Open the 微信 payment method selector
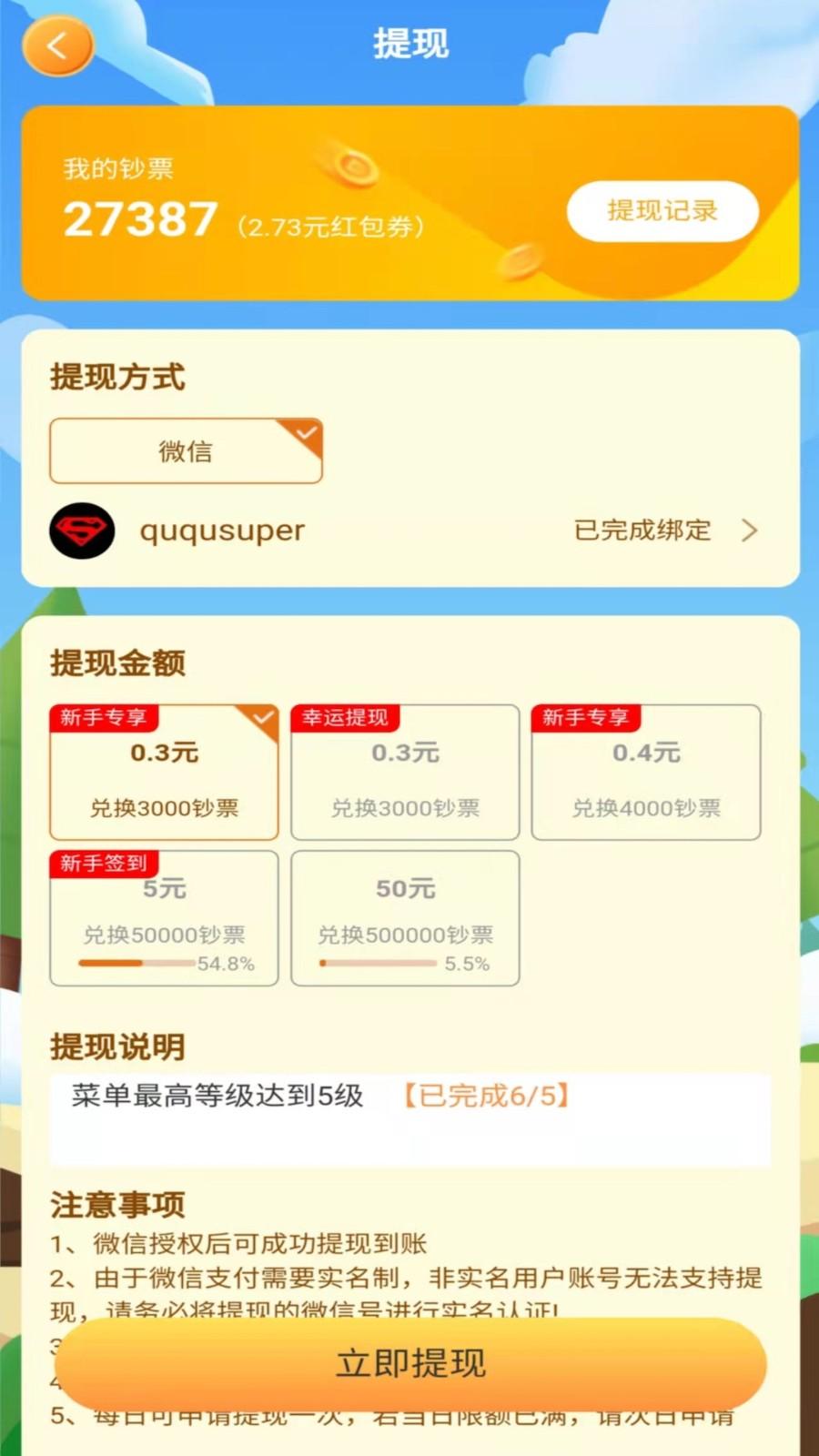 coord(186,450)
